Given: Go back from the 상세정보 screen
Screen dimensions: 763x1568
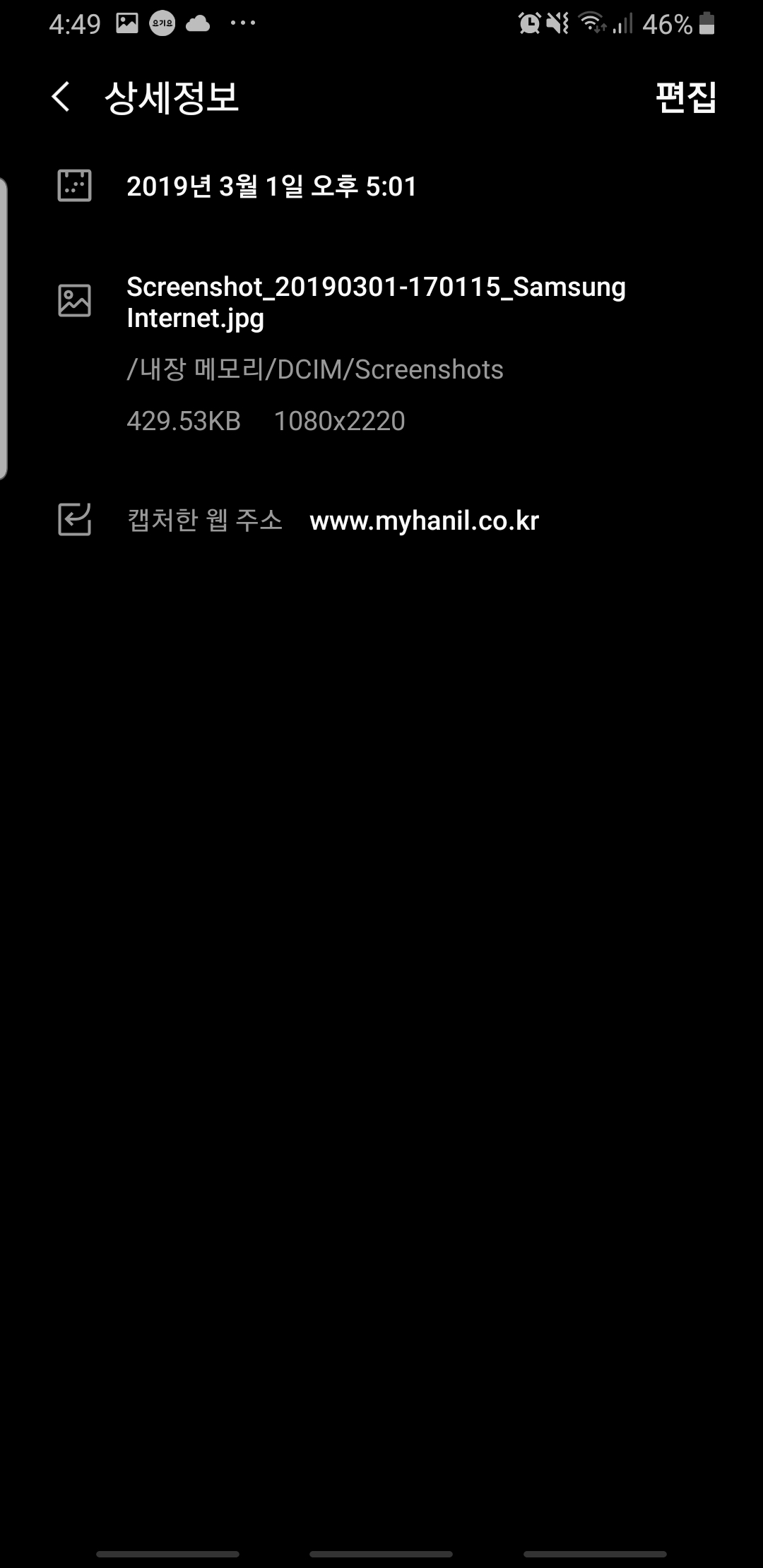Looking at the screenshot, I should 61,97.
